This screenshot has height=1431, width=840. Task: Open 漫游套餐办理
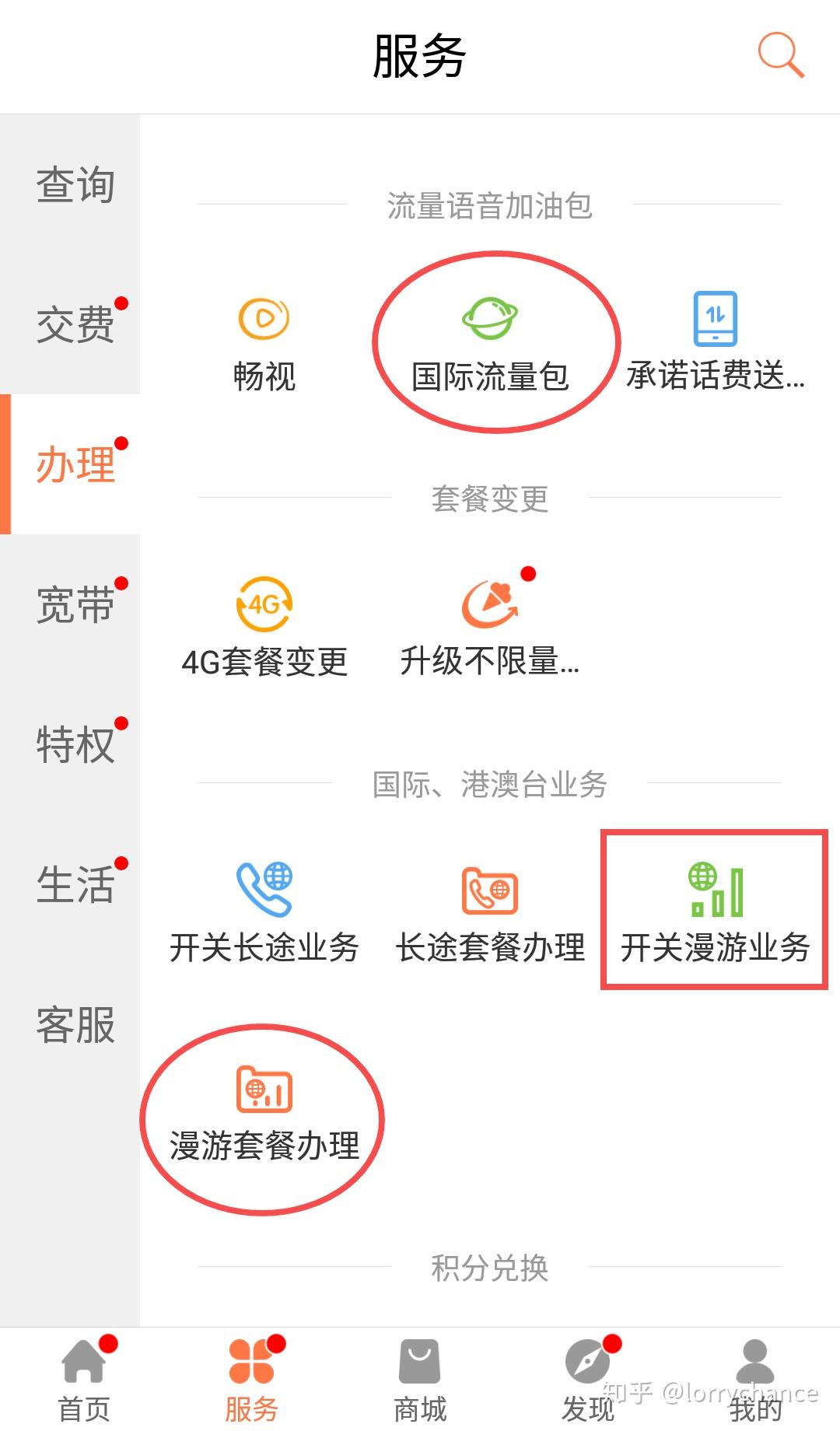coord(264,1114)
